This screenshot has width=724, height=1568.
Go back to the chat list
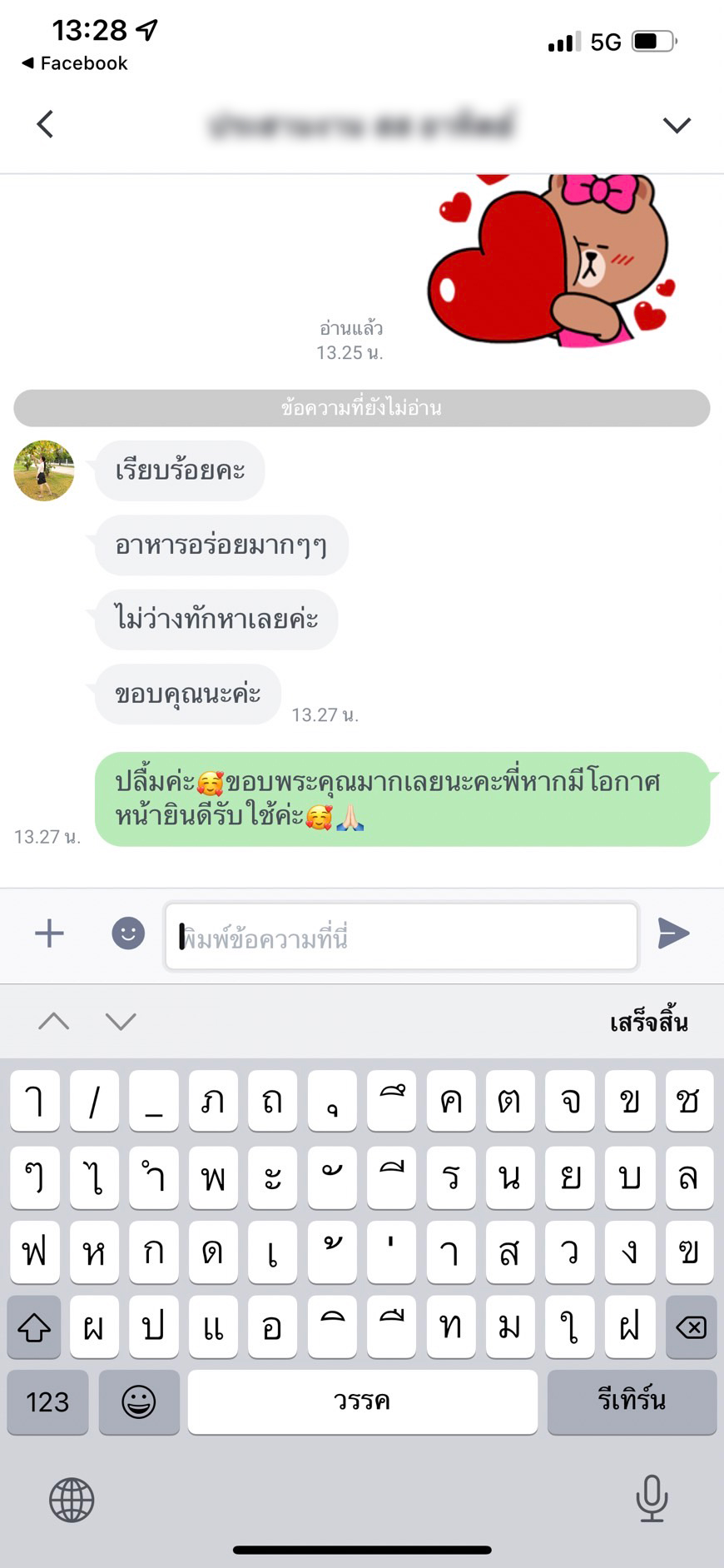[x=46, y=125]
